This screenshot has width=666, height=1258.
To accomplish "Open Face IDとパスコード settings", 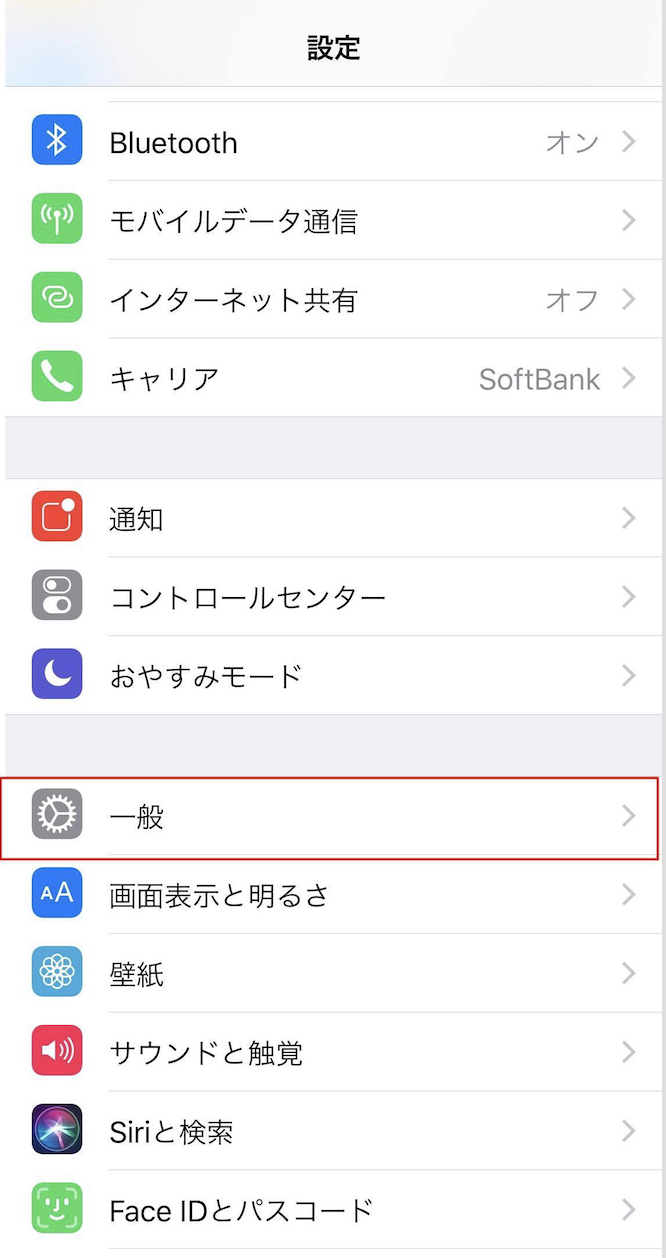I will [x=333, y=1210].
